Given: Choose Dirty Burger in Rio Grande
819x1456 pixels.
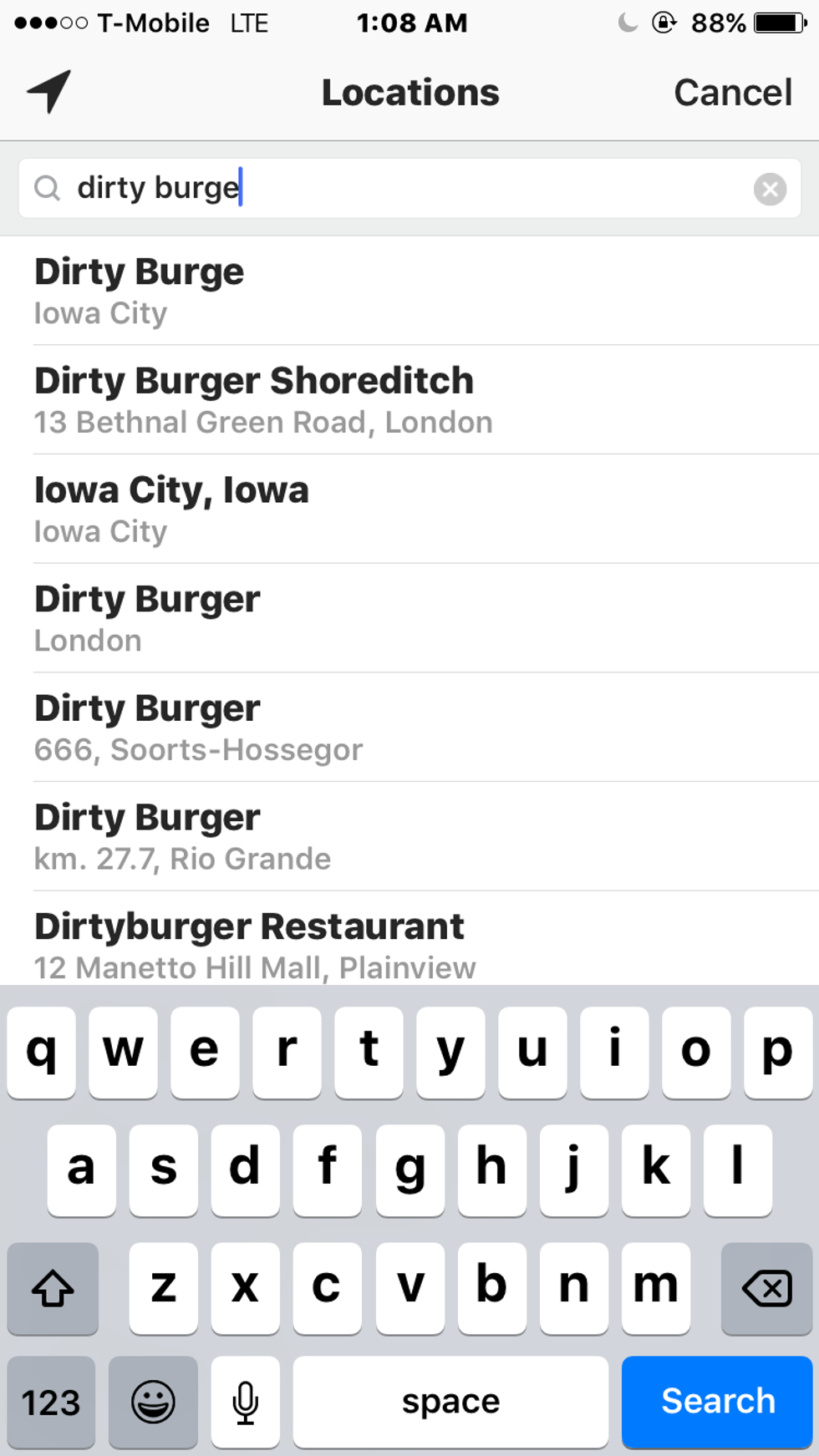Looking at the screenshot, I should click(x=409, y=837).
